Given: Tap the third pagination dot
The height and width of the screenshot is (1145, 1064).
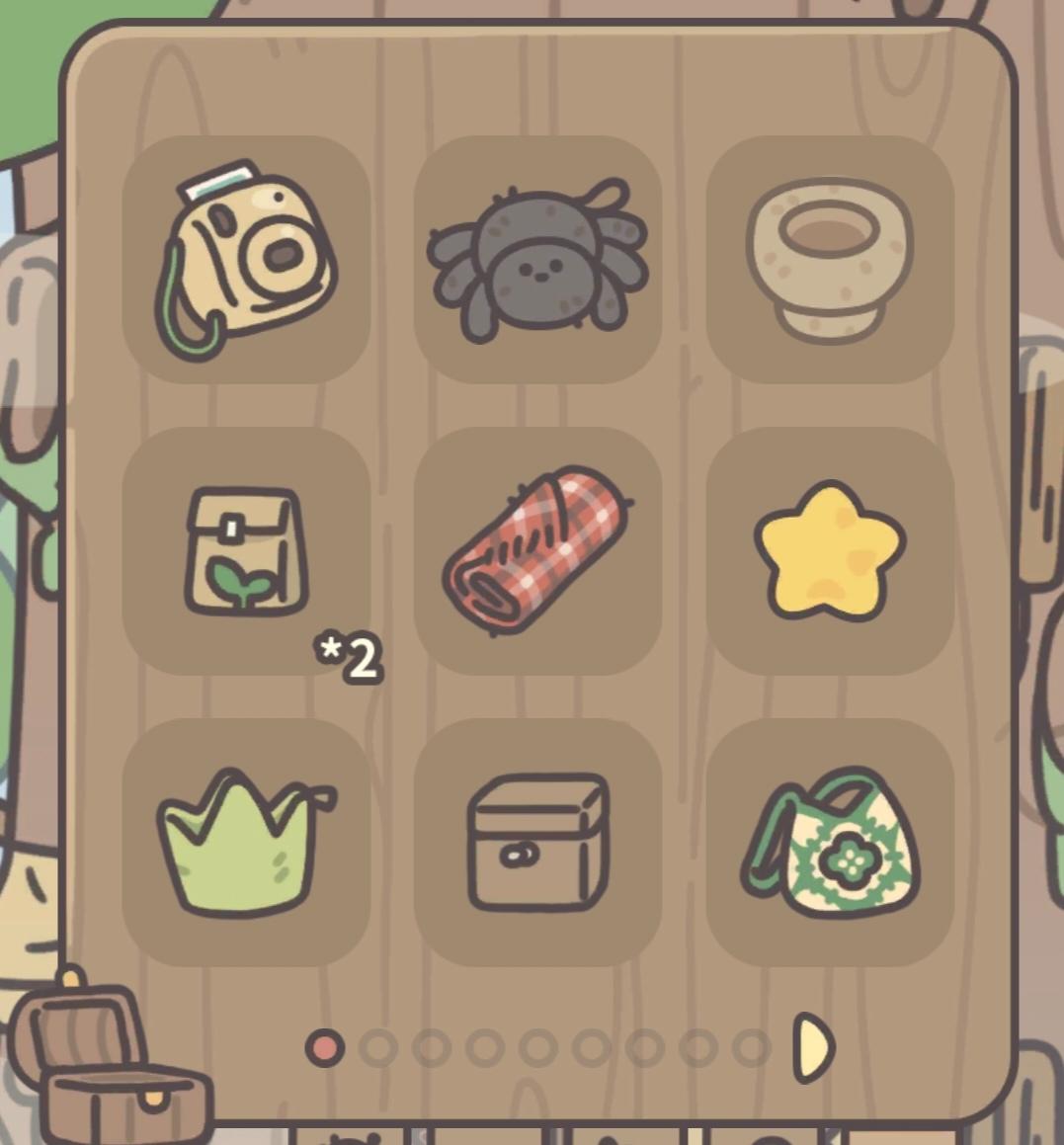Looking at the screenshot, I should point(432,1049).
